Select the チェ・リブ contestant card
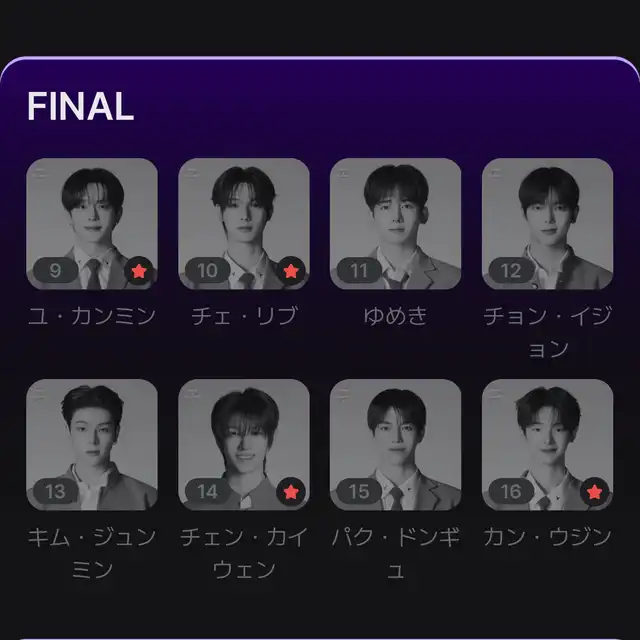Image resolution: width=640 pixels, height=640 pixels. 244,224
